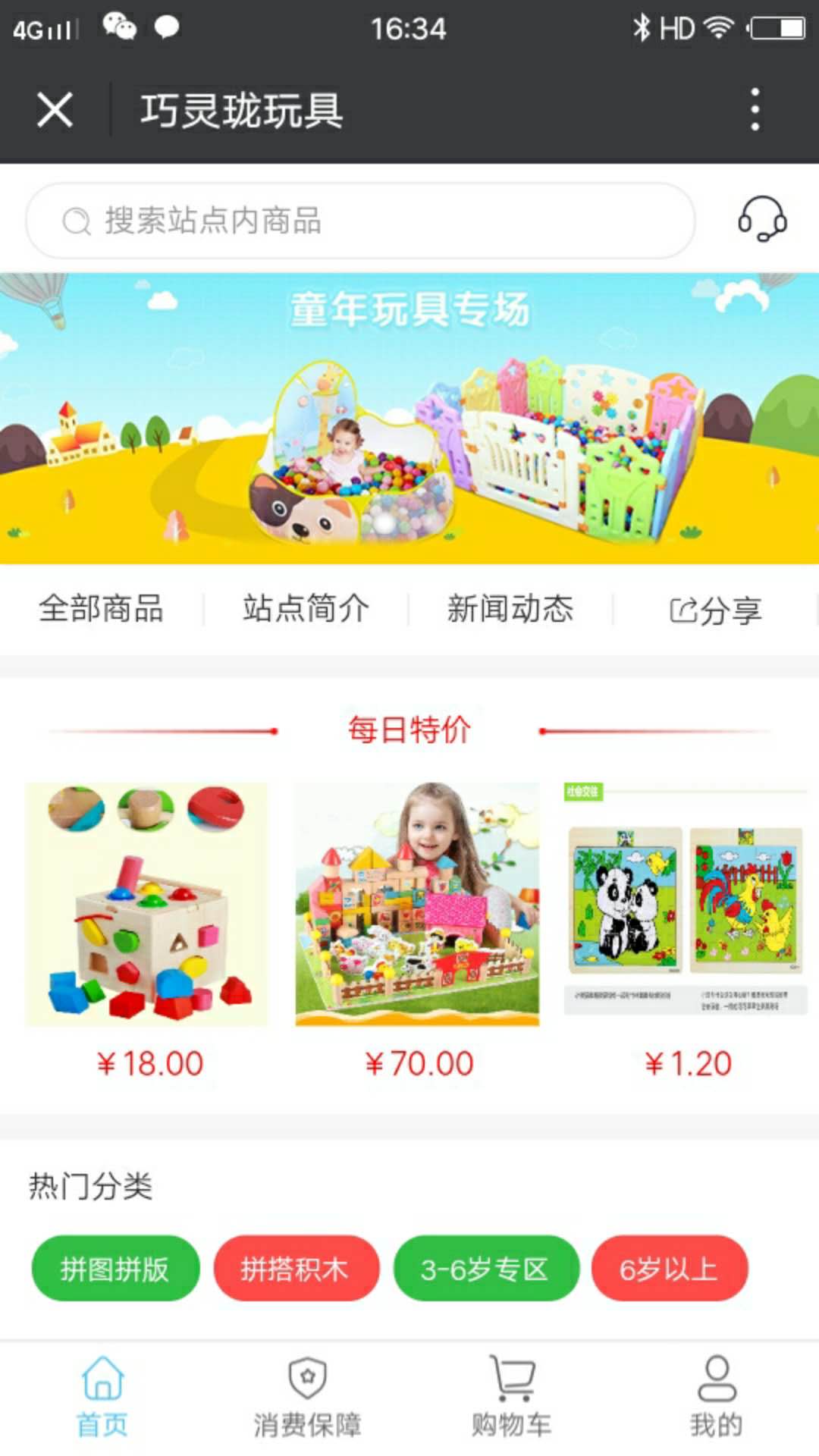This screenshot has height=1456, width=819.
Task: Select the 拼图拼版 category chip
Action: click(115, 1269)
